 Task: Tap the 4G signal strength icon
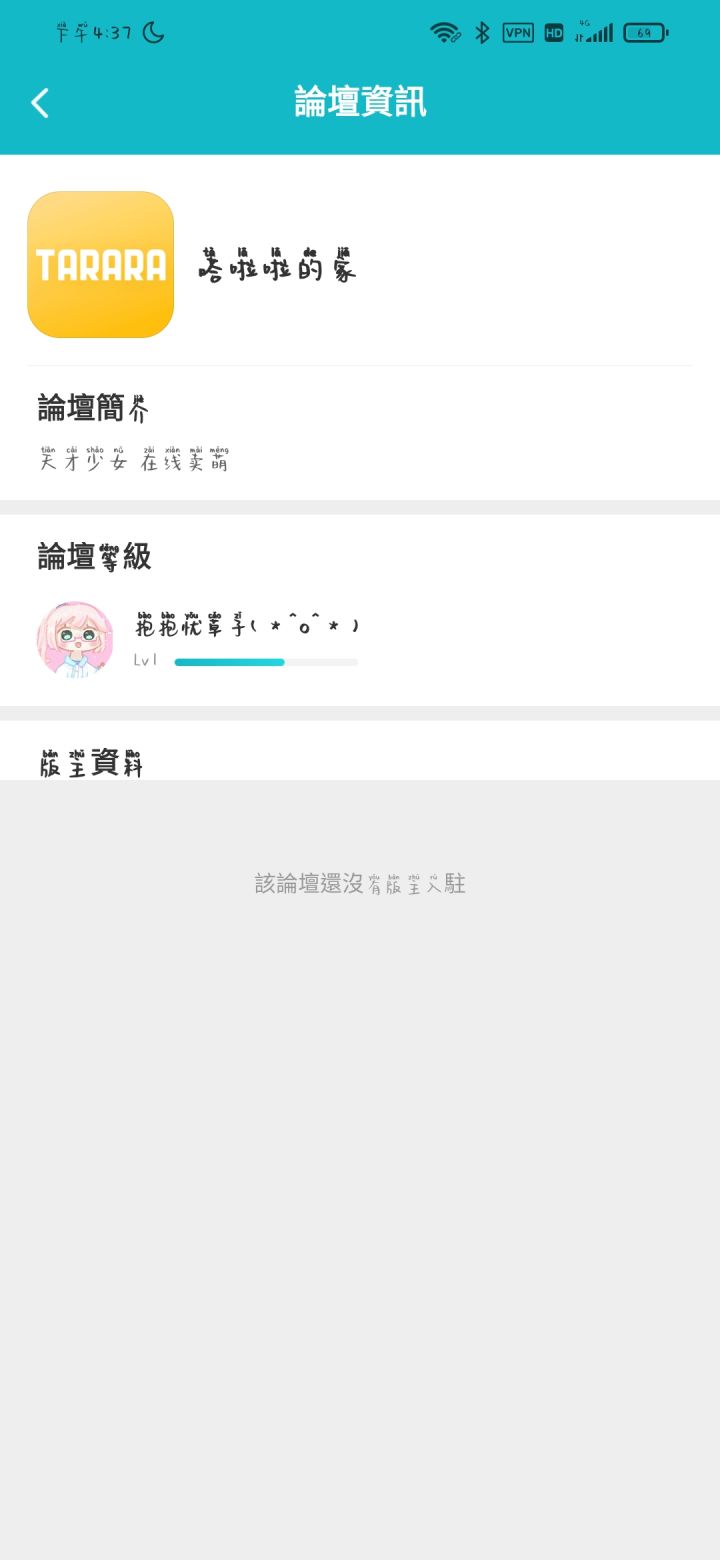592,32
